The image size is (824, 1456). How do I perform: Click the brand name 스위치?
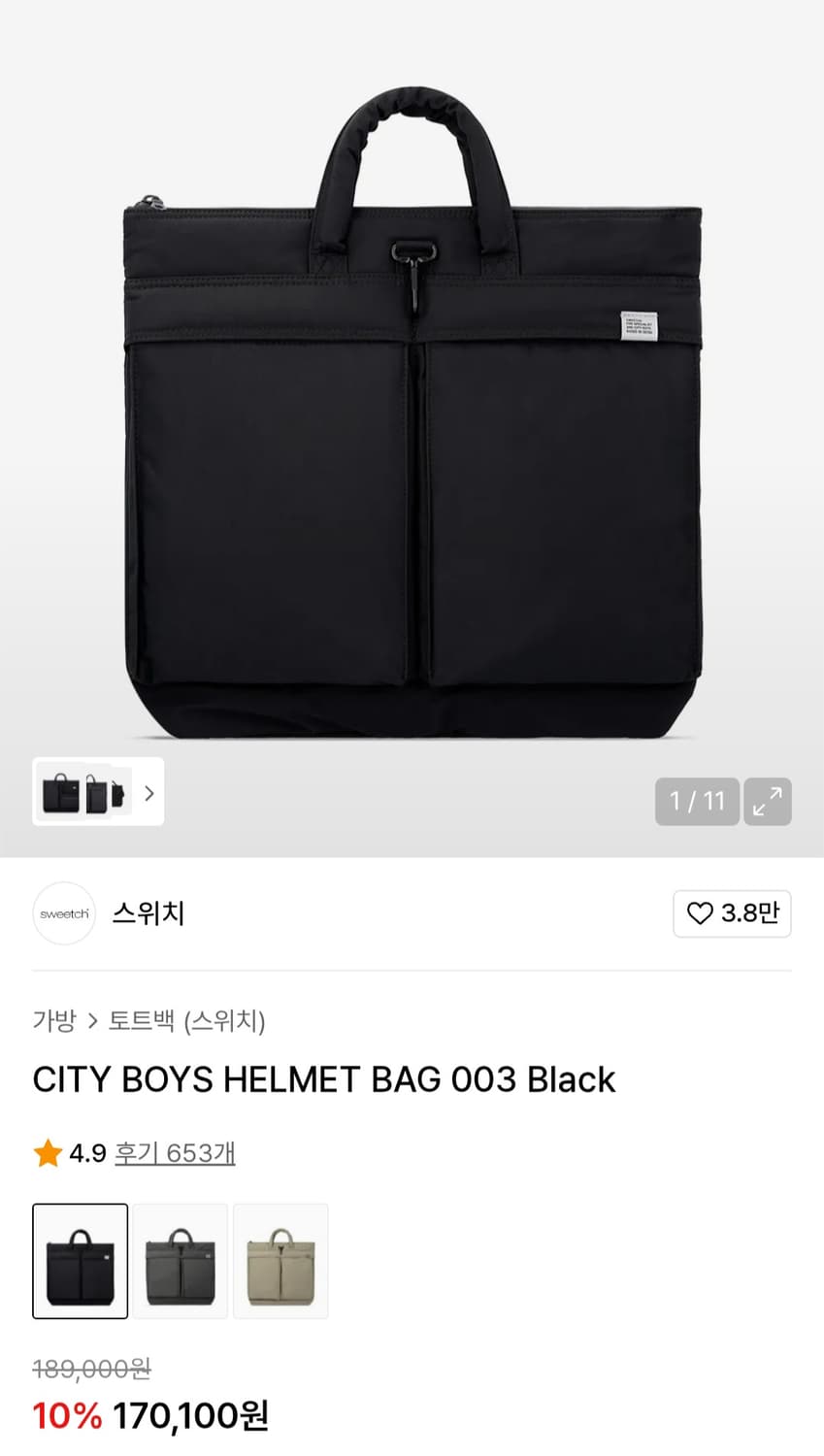(148, 913)
